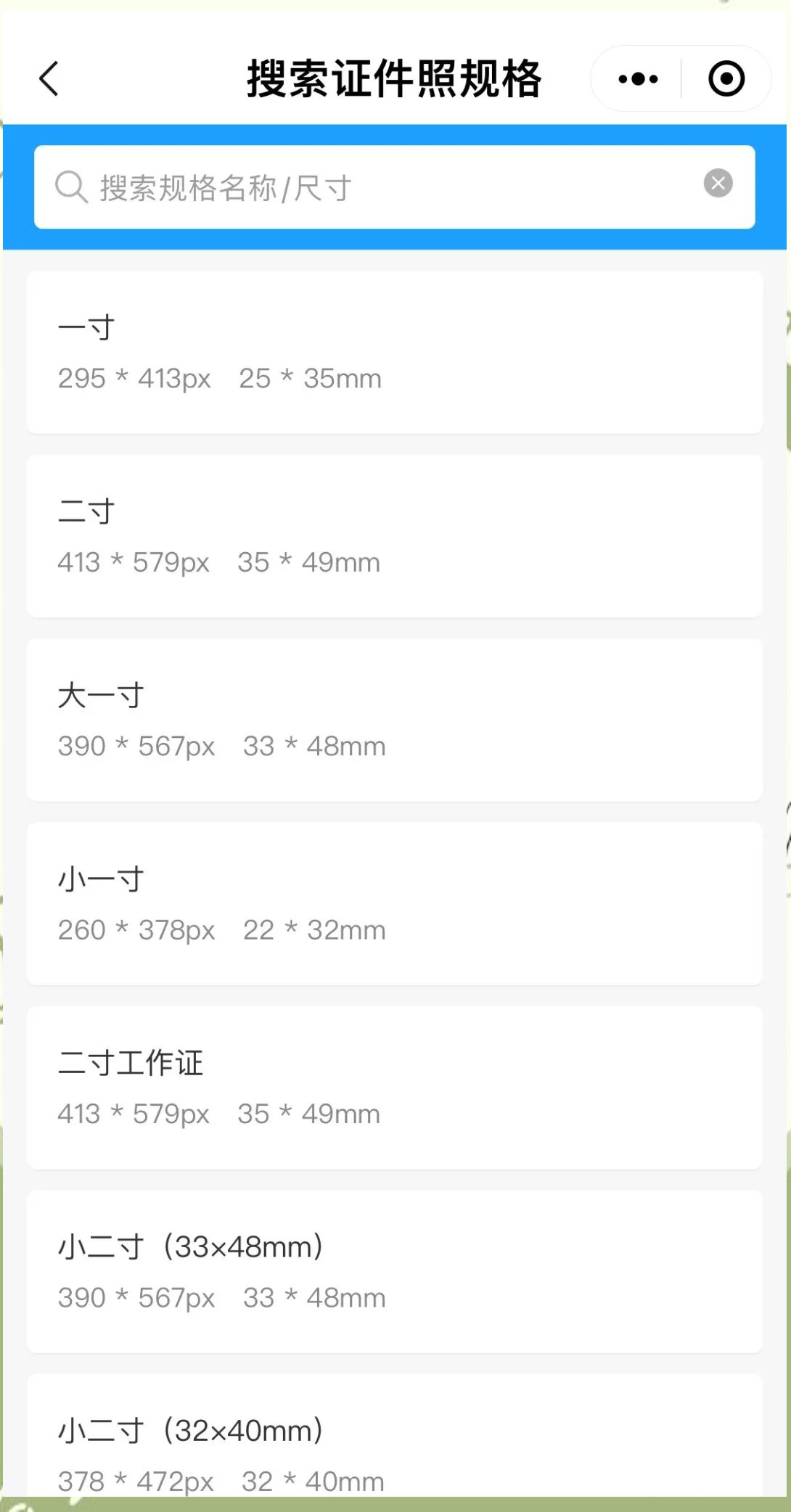
Task: Open the more options menu via ellipsis icon
Action: pyautogui.click(x=636, y=78)
